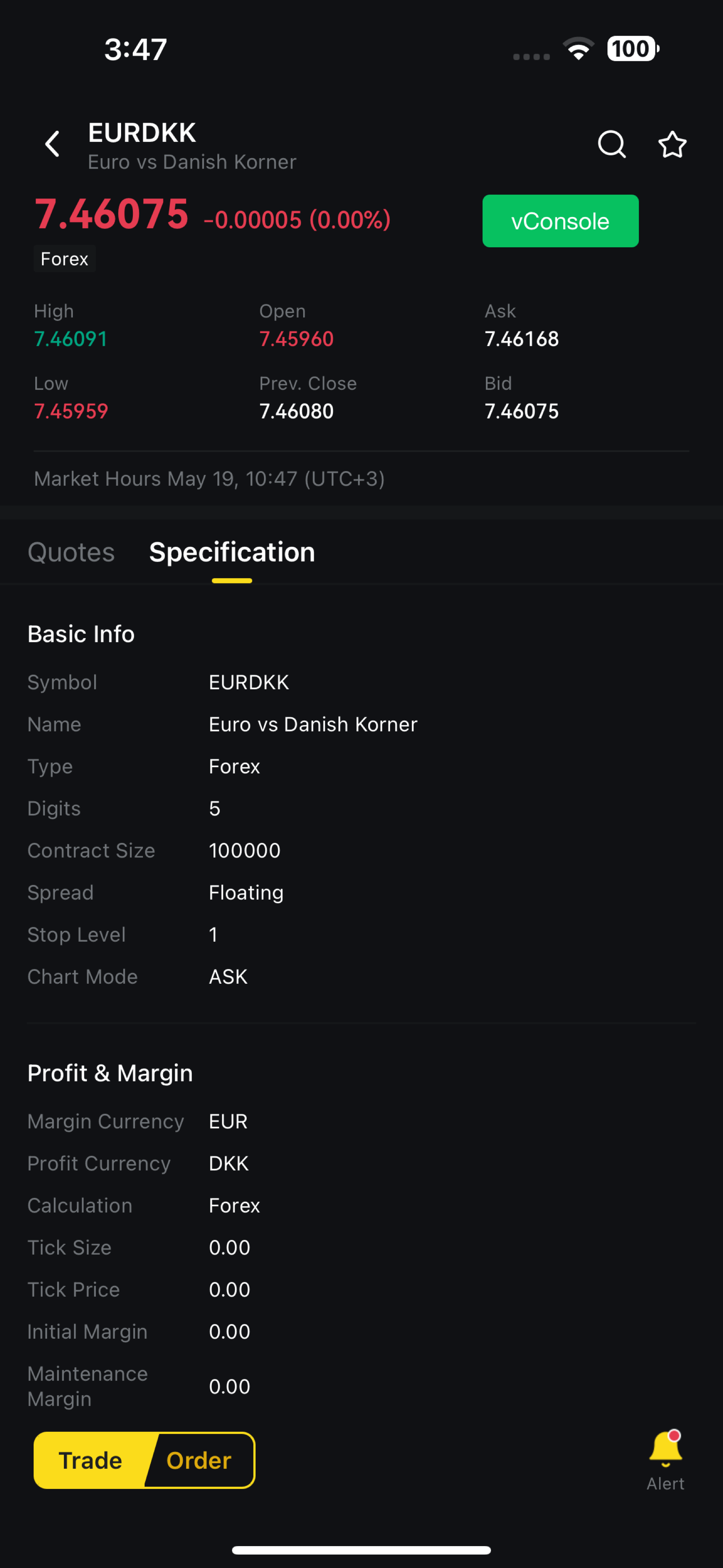
Task: Open the Alert bell
Action: coord(665,1459)
